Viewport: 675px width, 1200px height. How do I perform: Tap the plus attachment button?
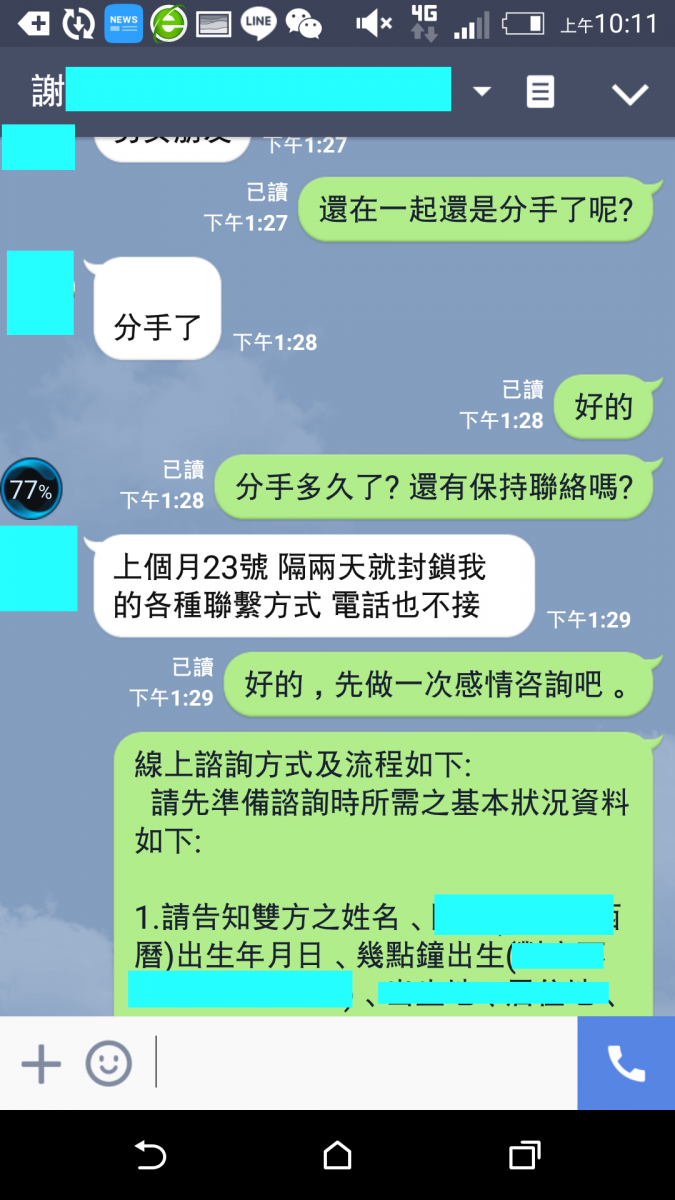pyautogui.click(x=41, y=1064)
